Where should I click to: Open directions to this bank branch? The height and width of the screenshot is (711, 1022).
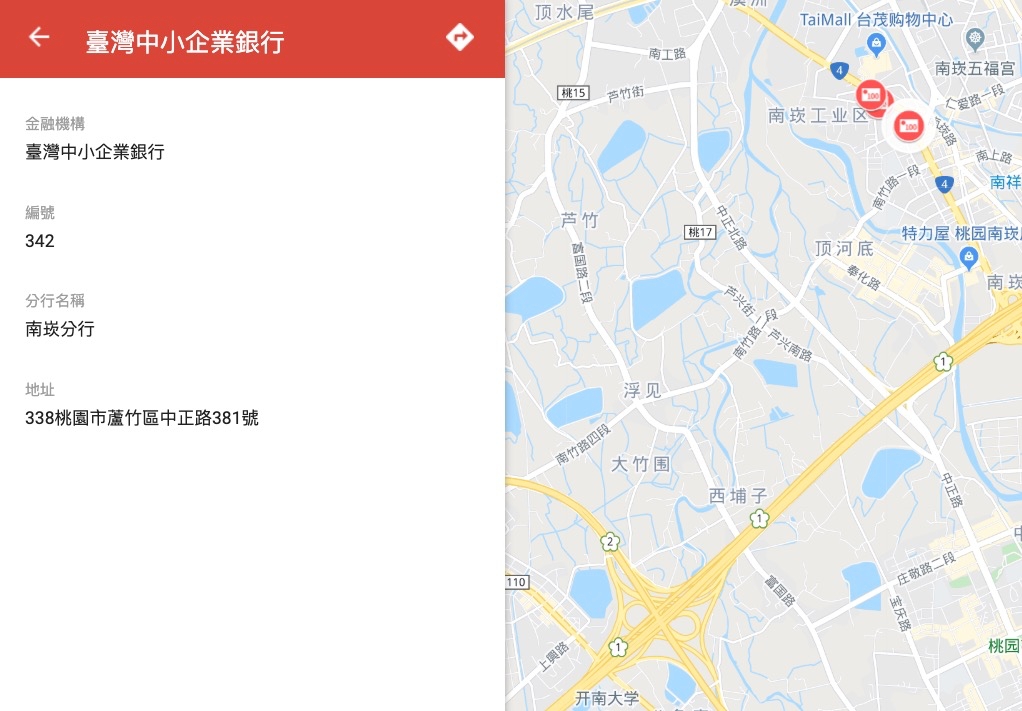pos(459,38)
